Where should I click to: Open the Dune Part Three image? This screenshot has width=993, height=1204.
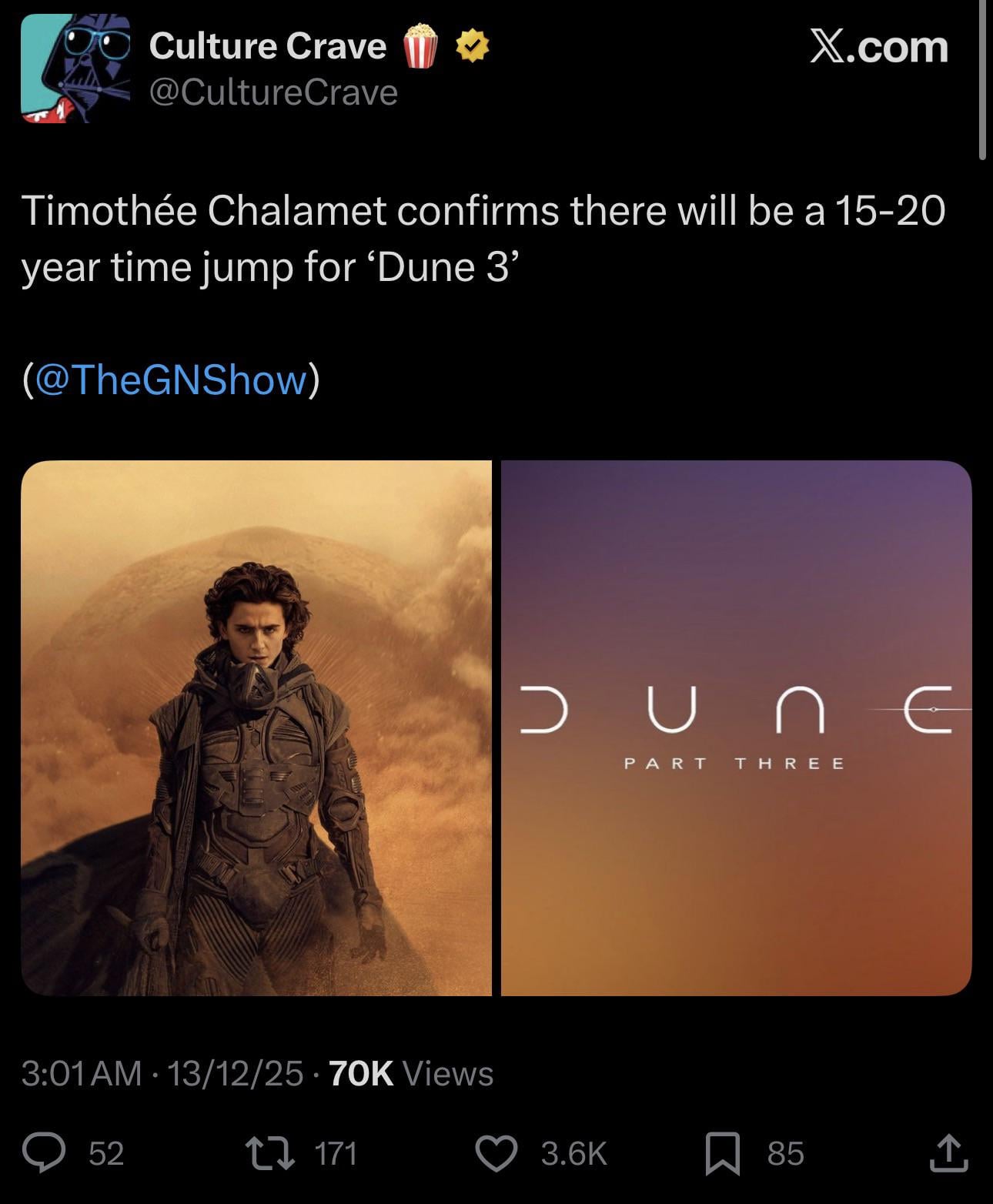[736, 727]
